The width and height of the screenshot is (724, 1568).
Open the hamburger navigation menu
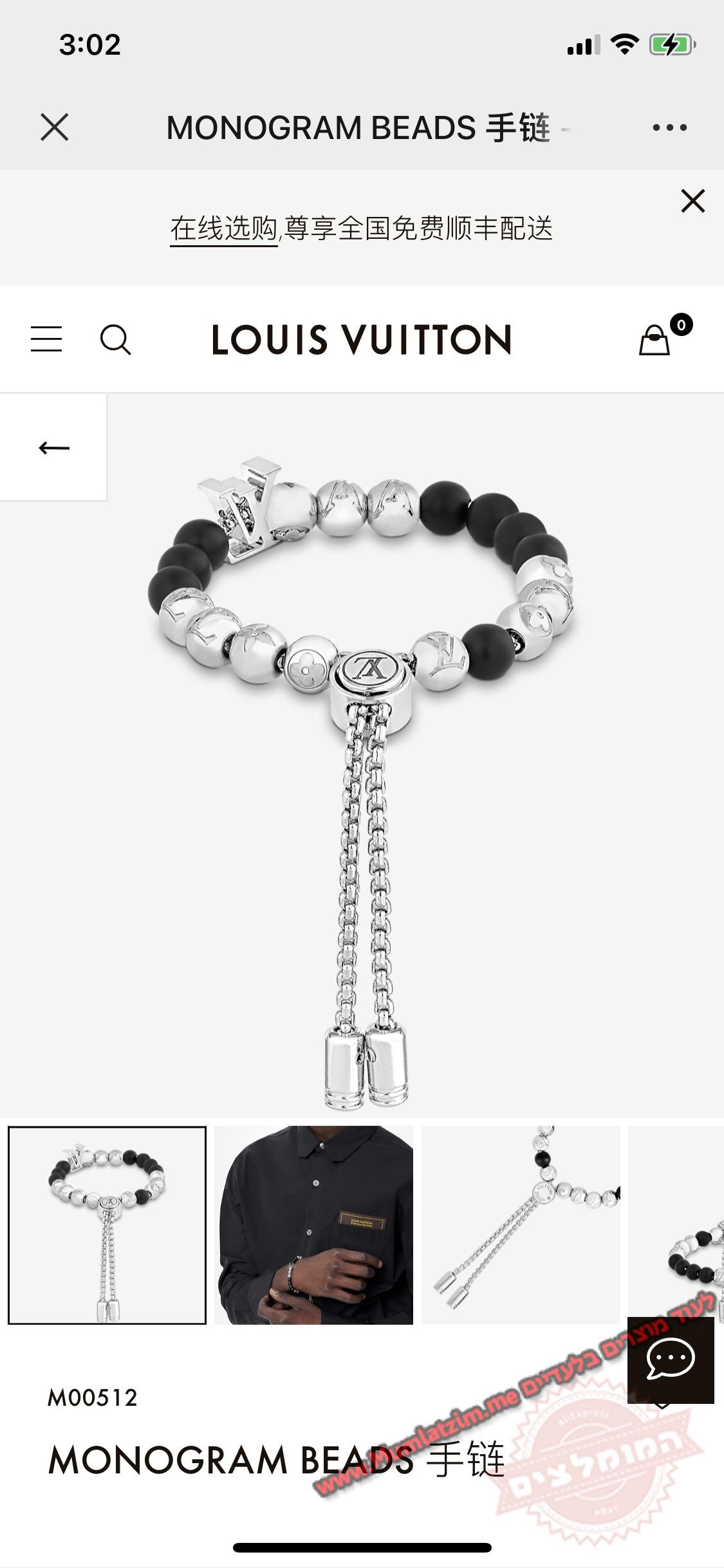(x=46, y=339)
